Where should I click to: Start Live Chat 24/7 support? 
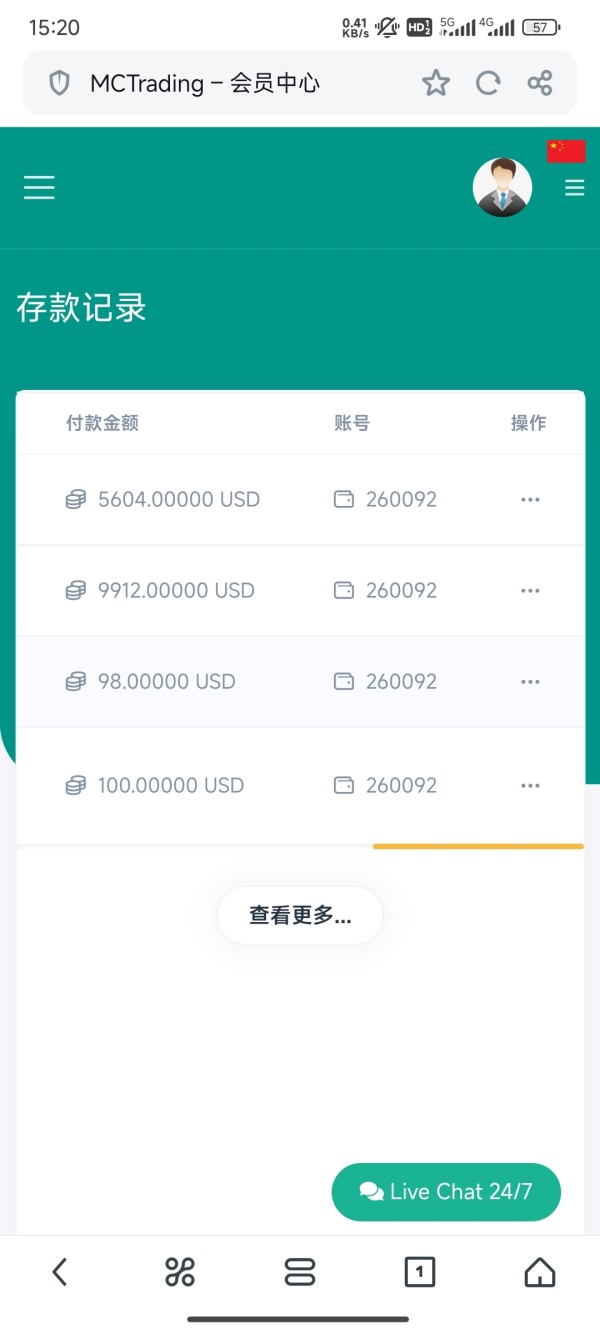446,1192
